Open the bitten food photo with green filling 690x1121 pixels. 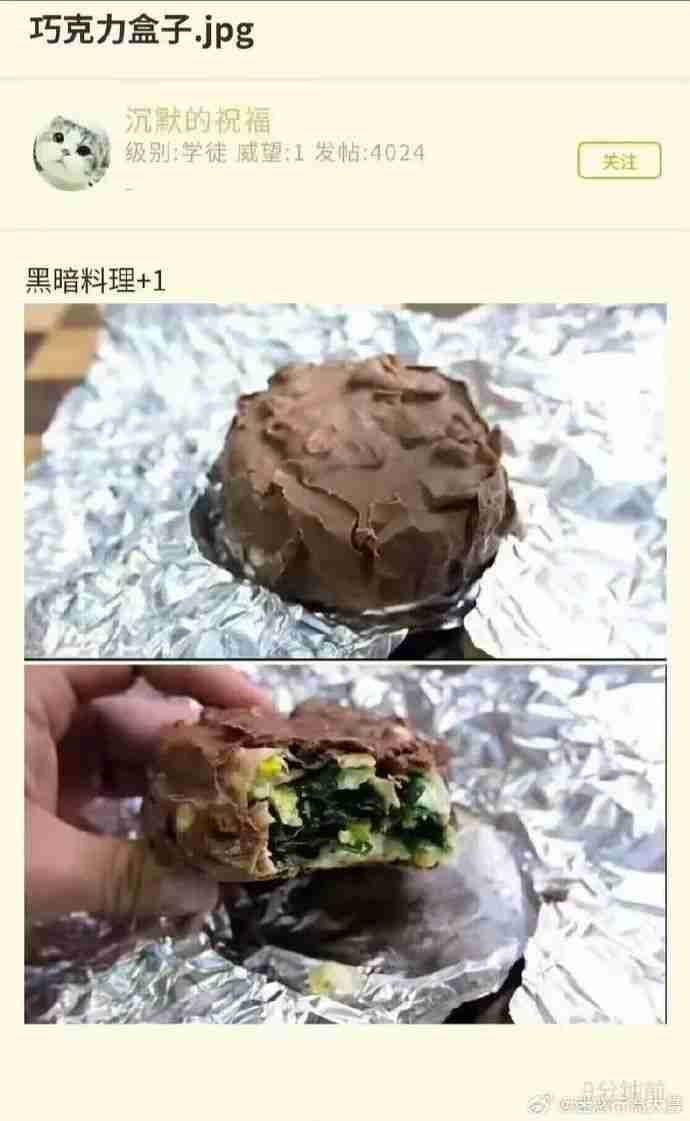coord(345,843)
